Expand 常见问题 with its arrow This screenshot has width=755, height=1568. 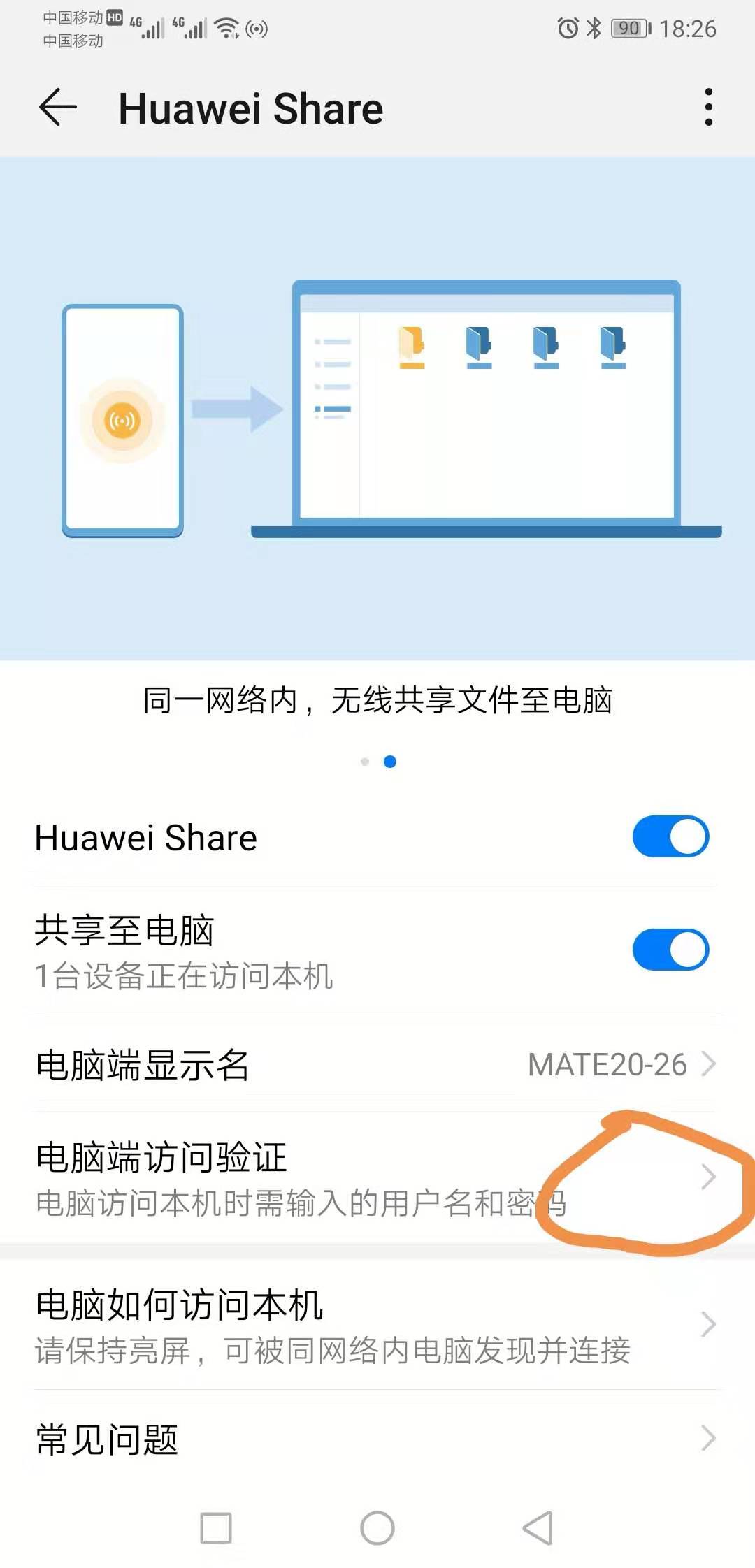[708, 1438]
